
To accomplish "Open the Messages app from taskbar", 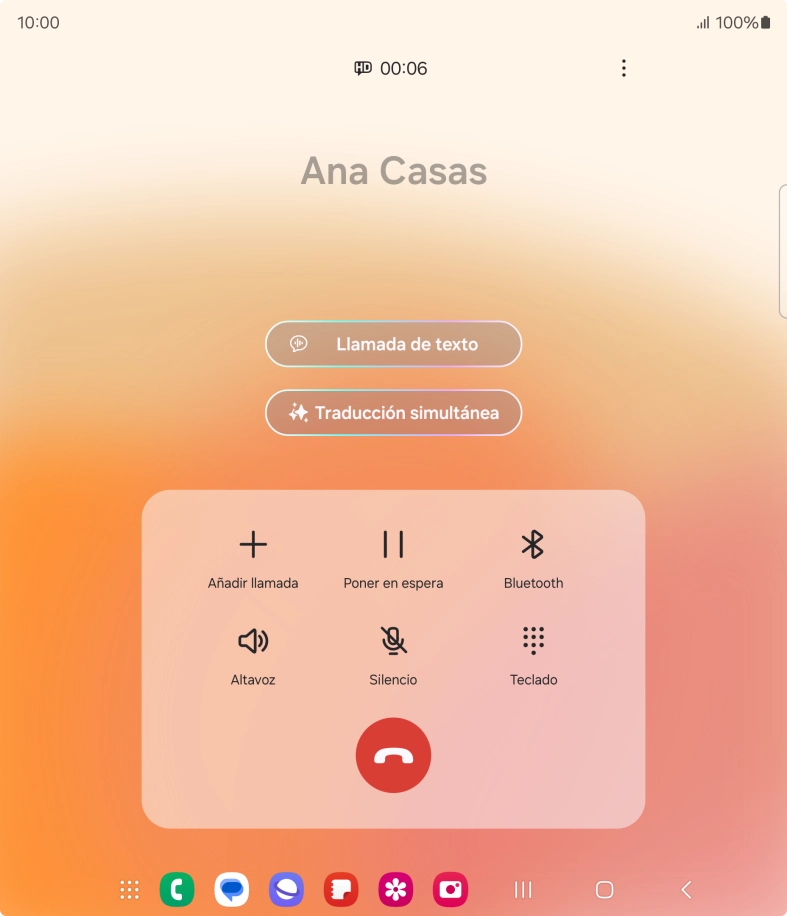I will click(232, 889).
